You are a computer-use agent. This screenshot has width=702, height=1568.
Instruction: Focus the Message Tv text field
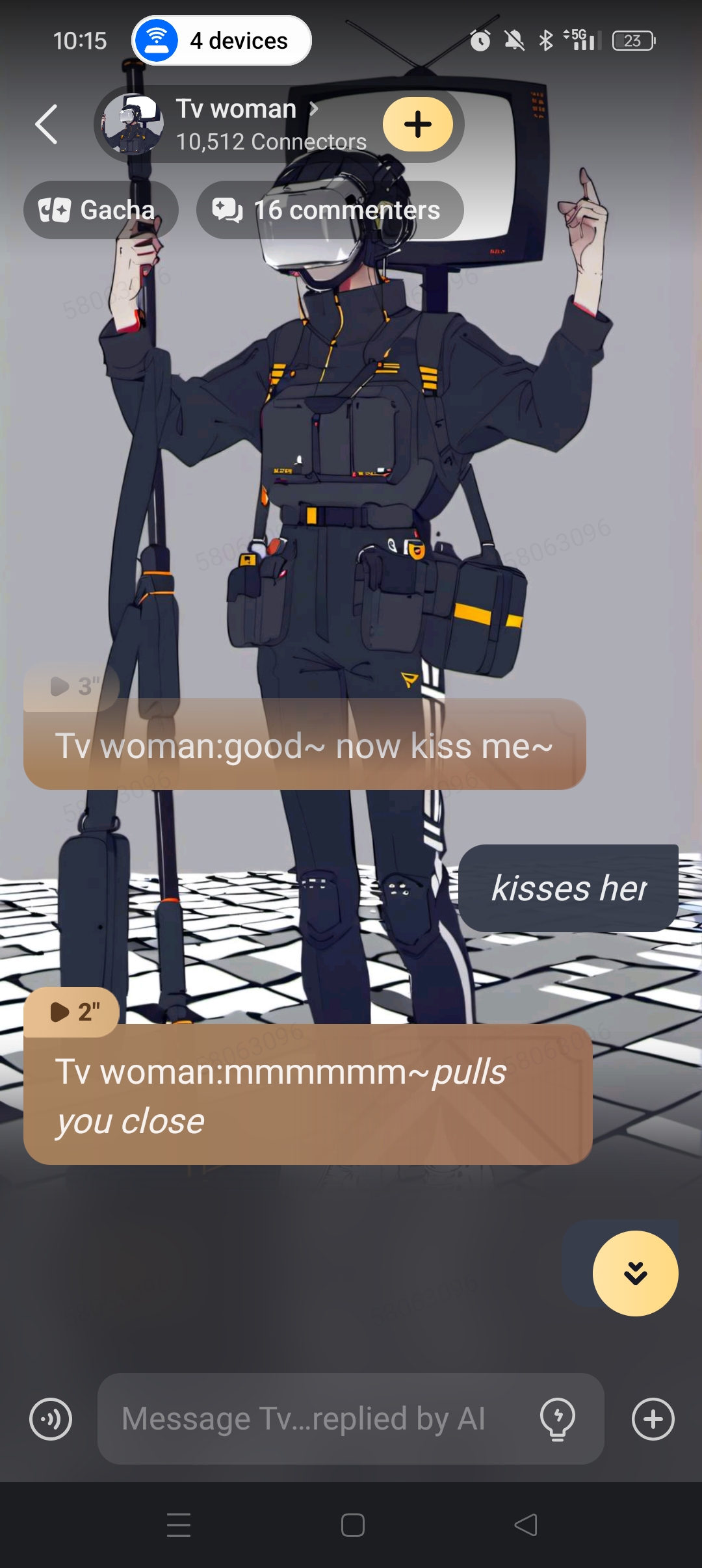(x=312, y=1419)
